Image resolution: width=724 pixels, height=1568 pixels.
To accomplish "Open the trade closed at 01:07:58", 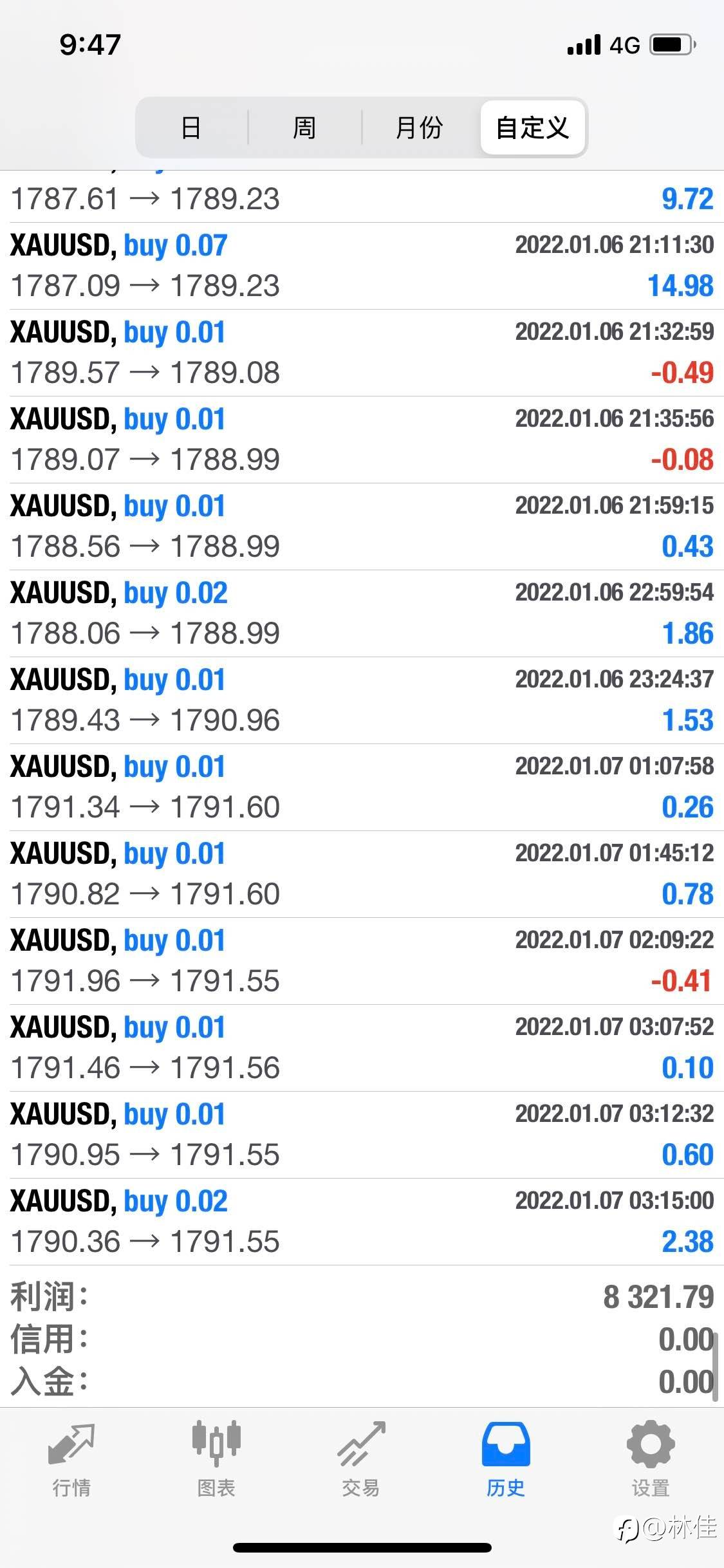I will [362, 787].
